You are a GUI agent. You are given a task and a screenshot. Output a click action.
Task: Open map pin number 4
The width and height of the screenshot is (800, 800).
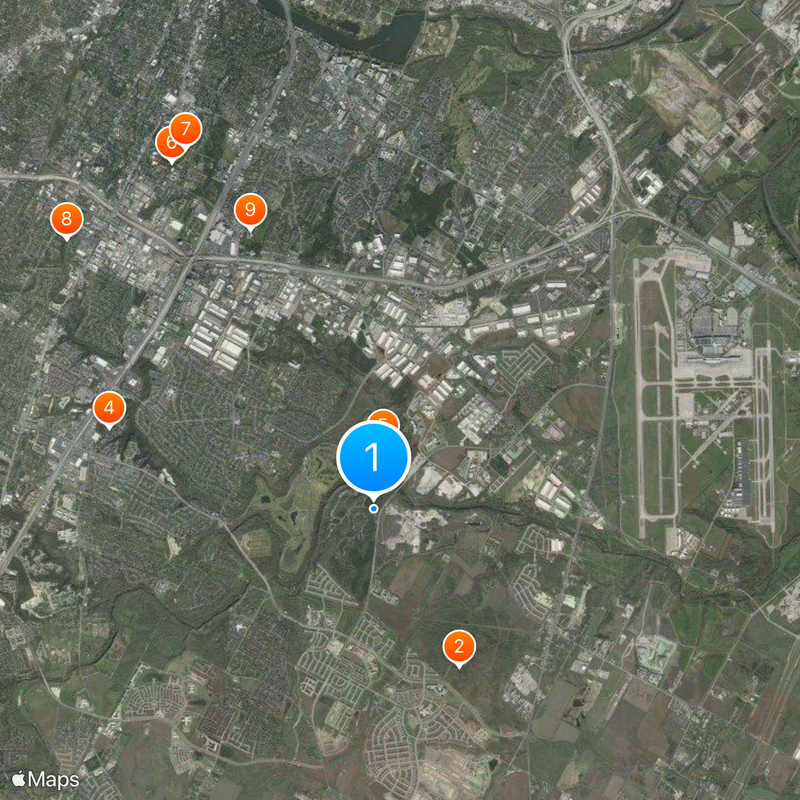109,408
